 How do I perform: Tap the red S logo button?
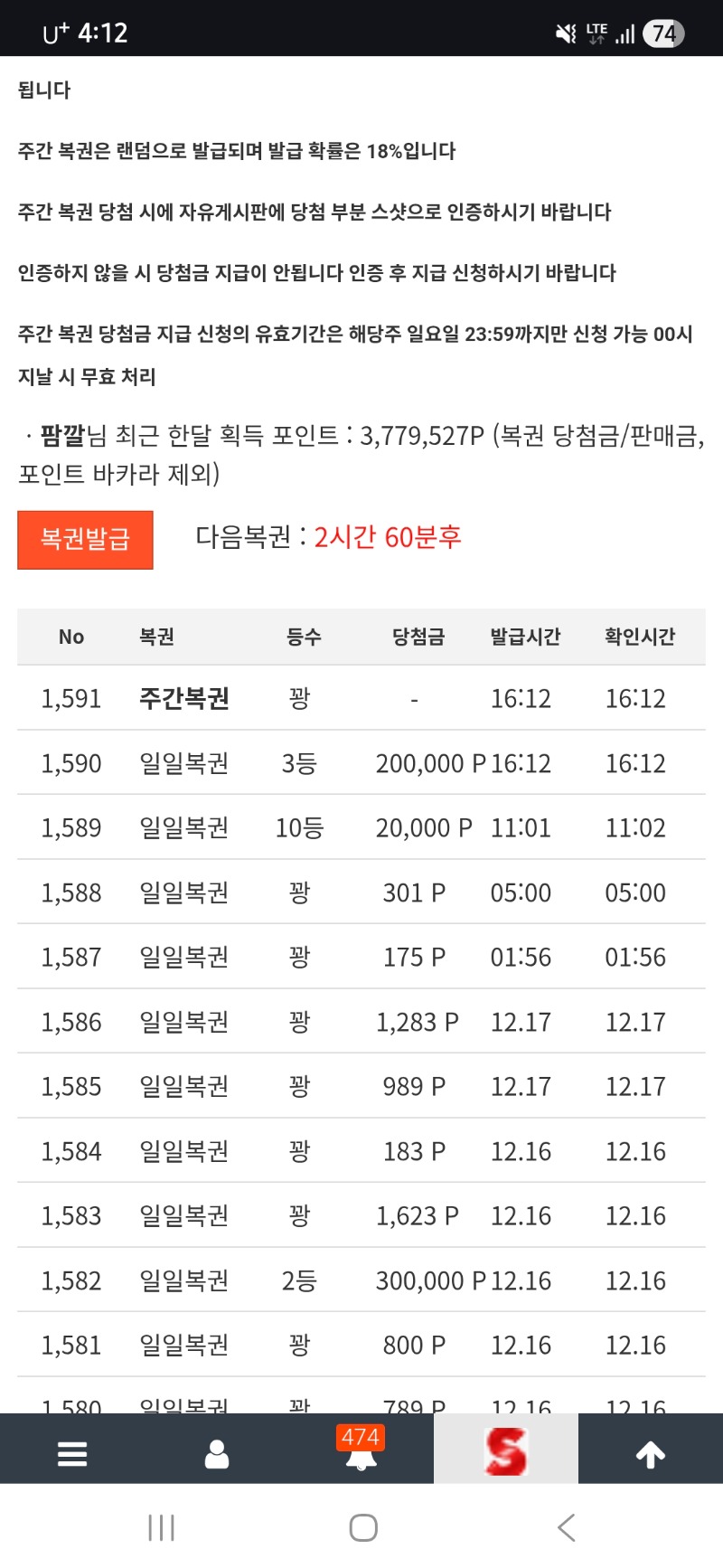coord(505,1450)
